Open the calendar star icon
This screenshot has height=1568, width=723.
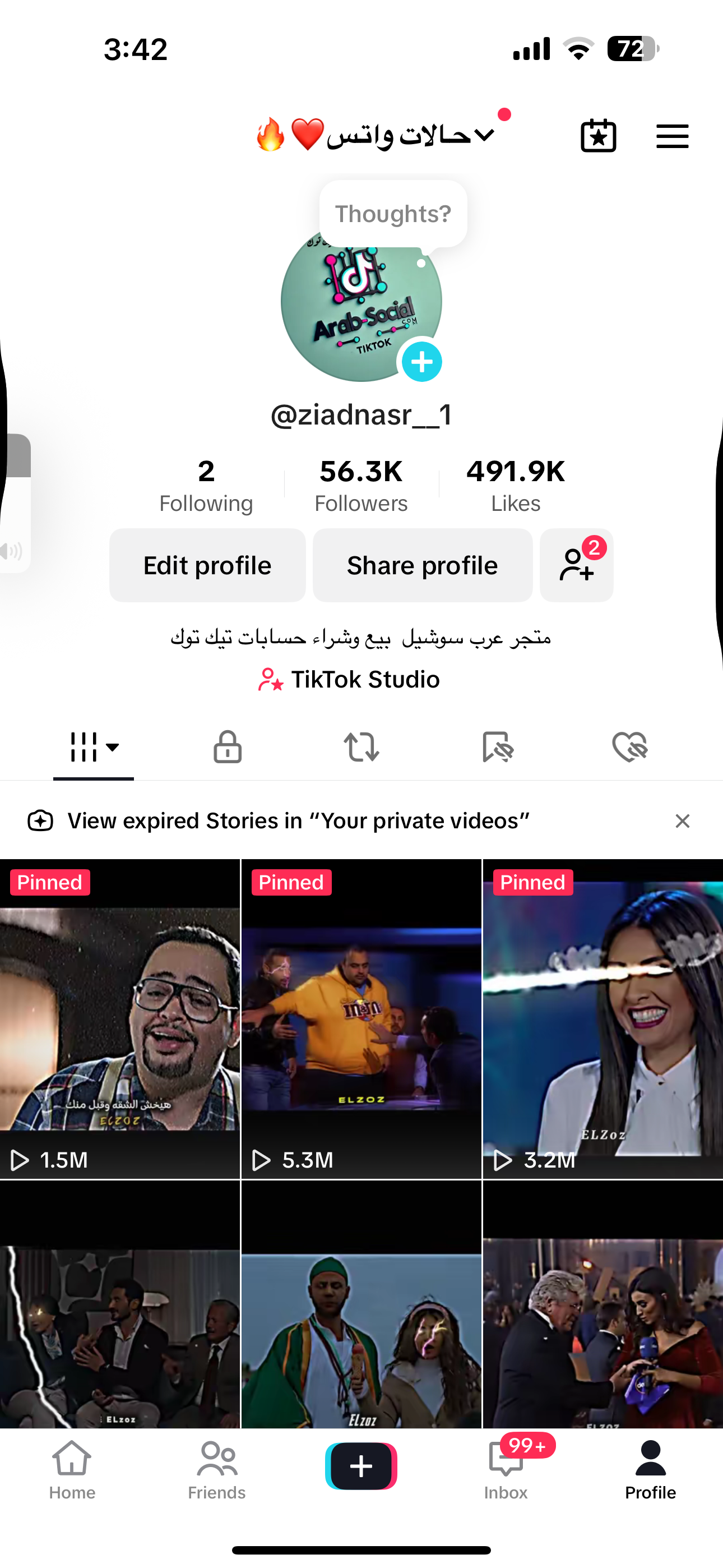tap(598, 136)
